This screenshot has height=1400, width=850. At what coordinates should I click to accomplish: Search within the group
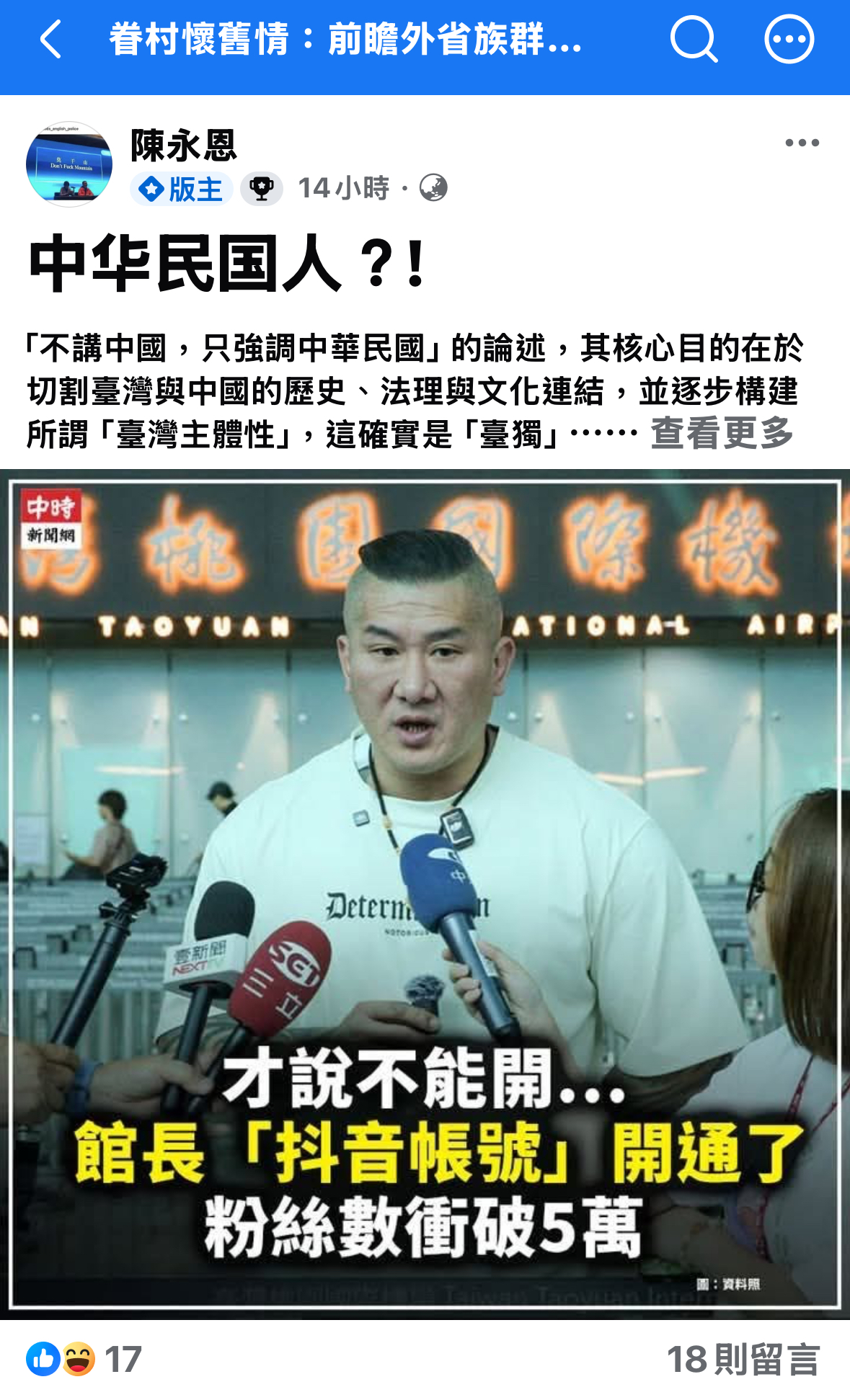693,39
